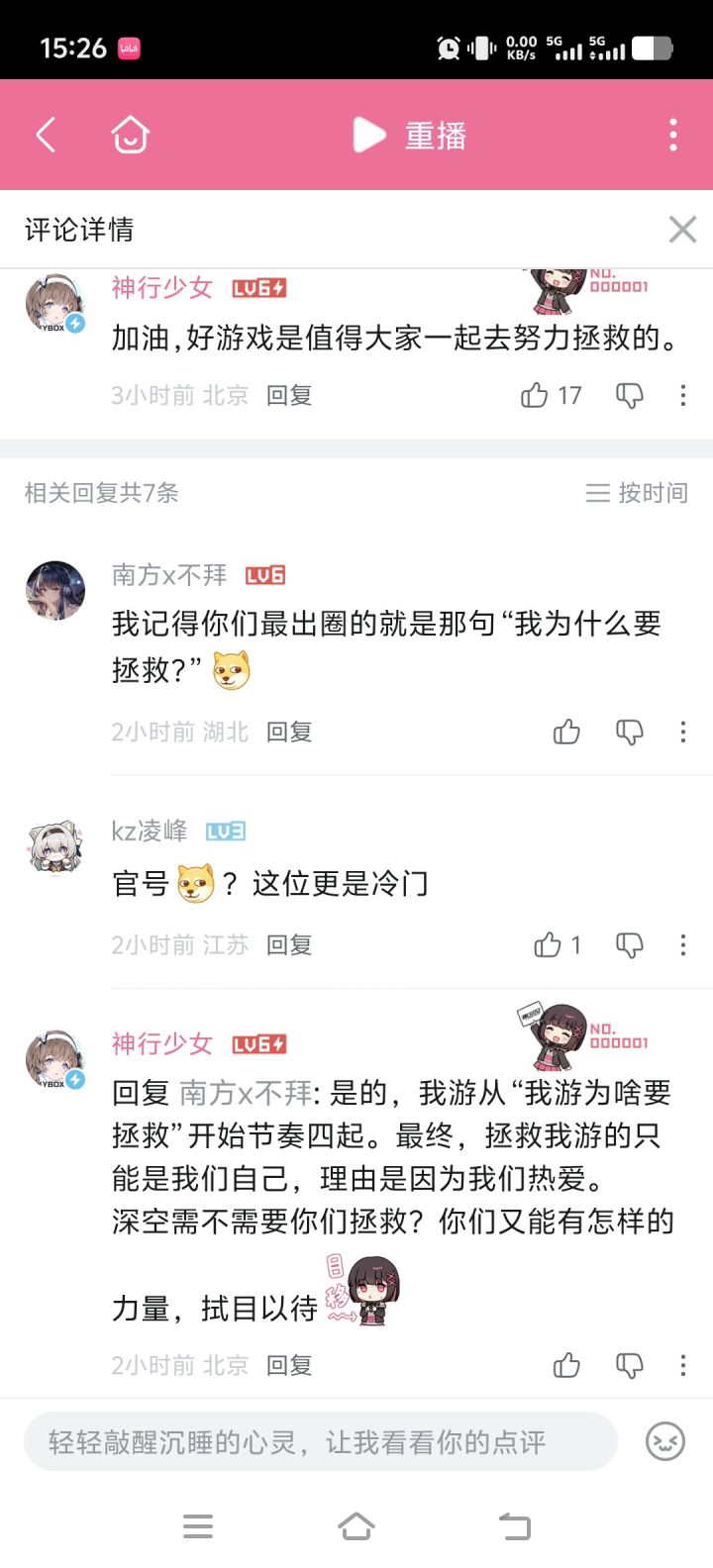Open 南方x不拜's profile avatar
Screen dimensions: 713x1568
55,591
